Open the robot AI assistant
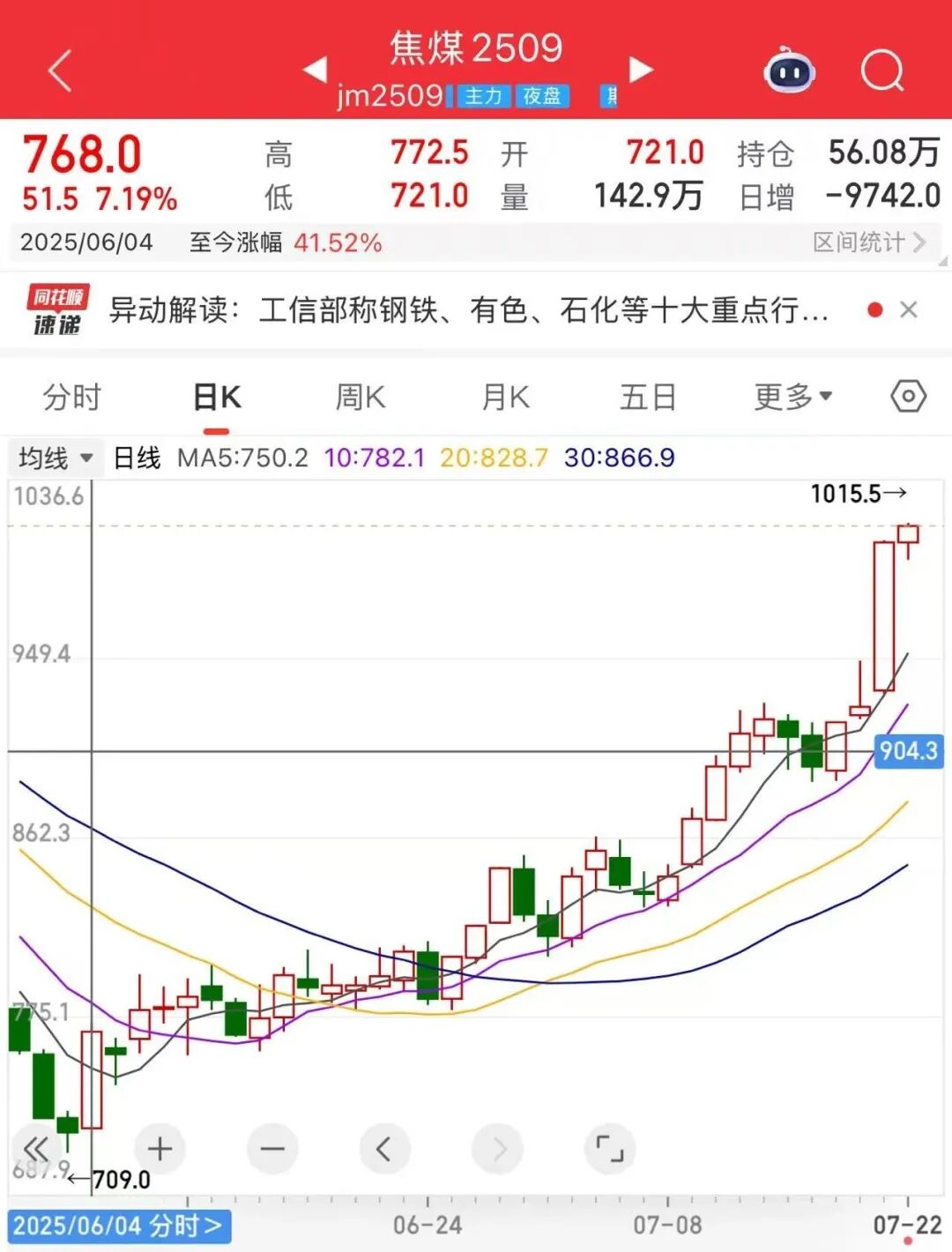The height and width of the screenshot is (1252, 952). point(789,71)
